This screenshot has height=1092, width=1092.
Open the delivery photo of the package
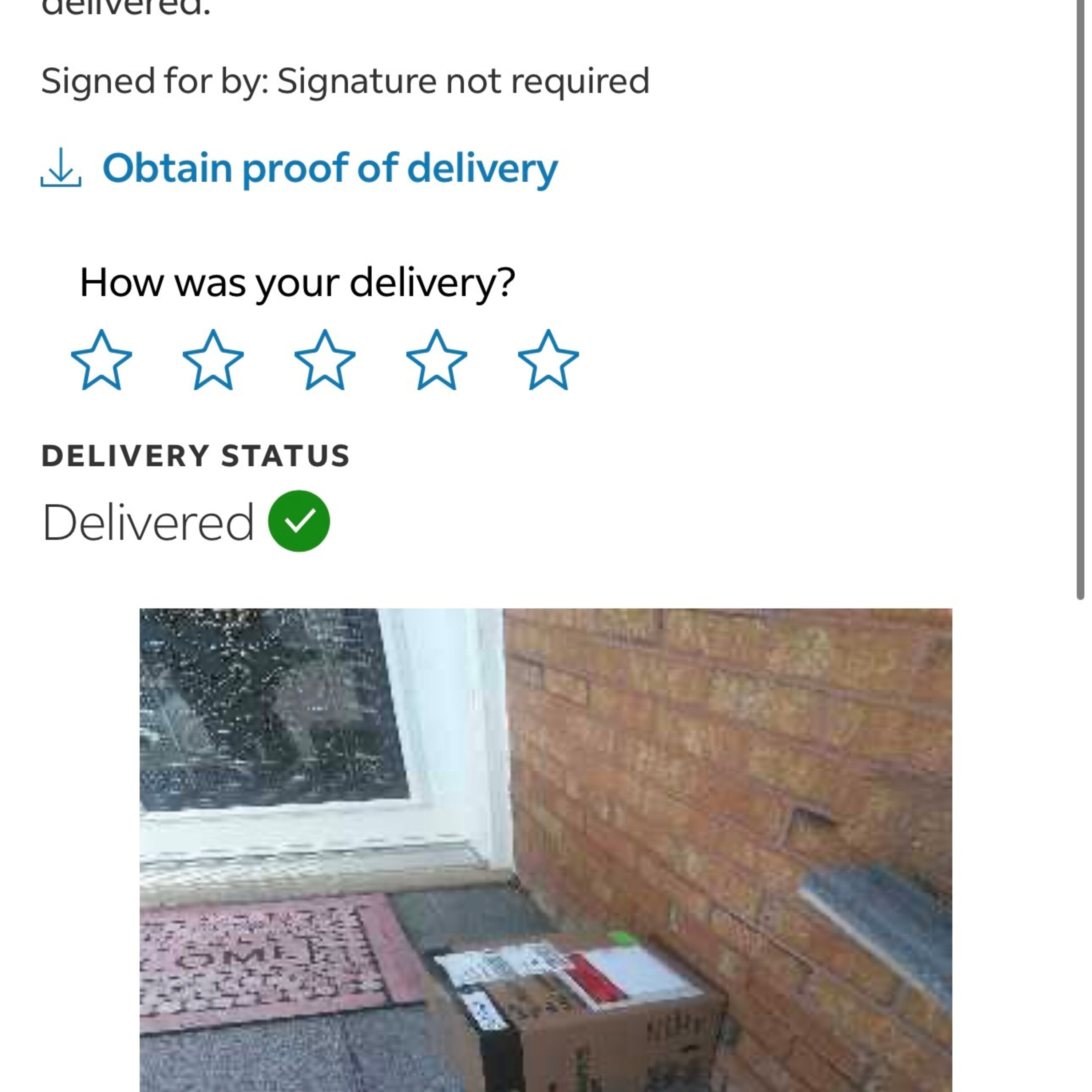[x=545, y=848]
